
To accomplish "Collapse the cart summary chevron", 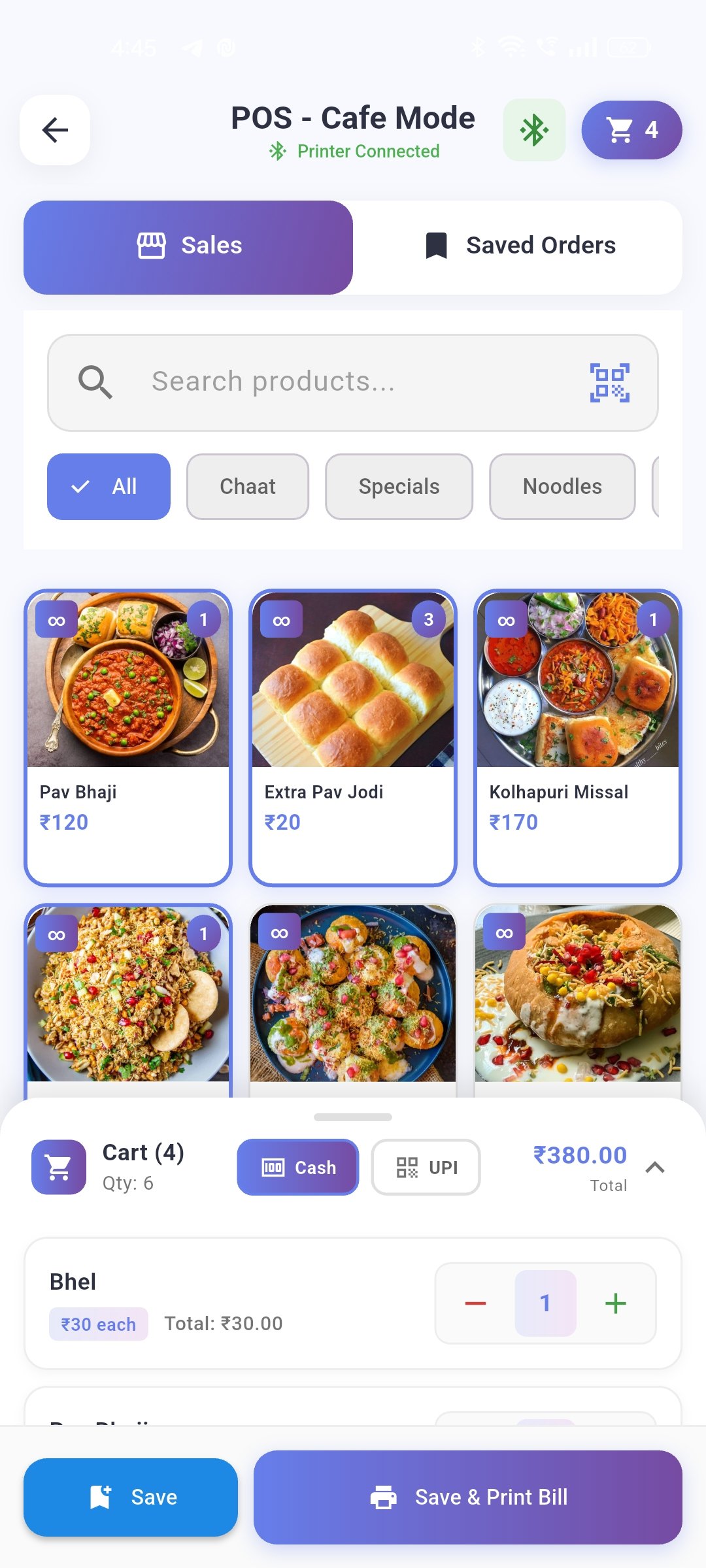I will (656, 1168).
